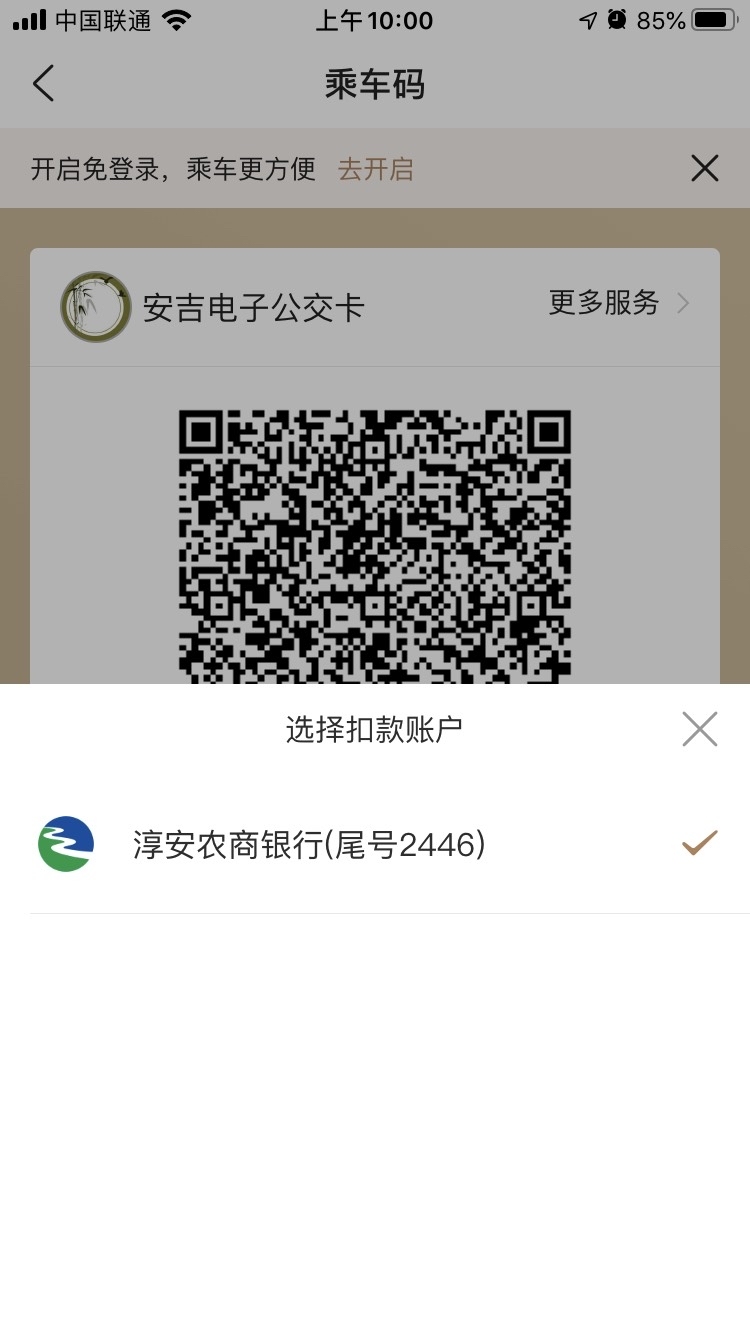
Task: Dismiss the 开启免登录 banner
Action: click(705, 168)
